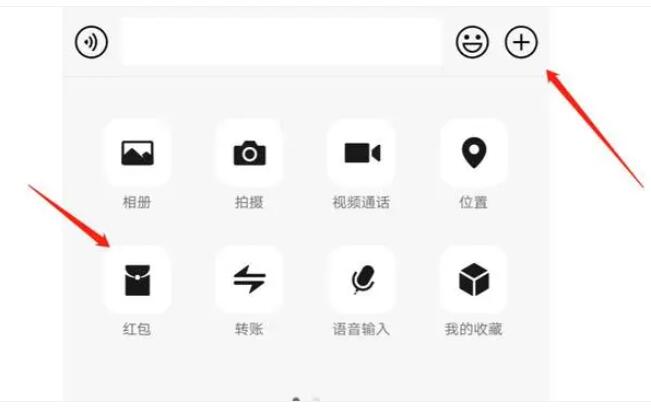
Task: Open 相册 to pick photos
Action: (x=137, y=153)
